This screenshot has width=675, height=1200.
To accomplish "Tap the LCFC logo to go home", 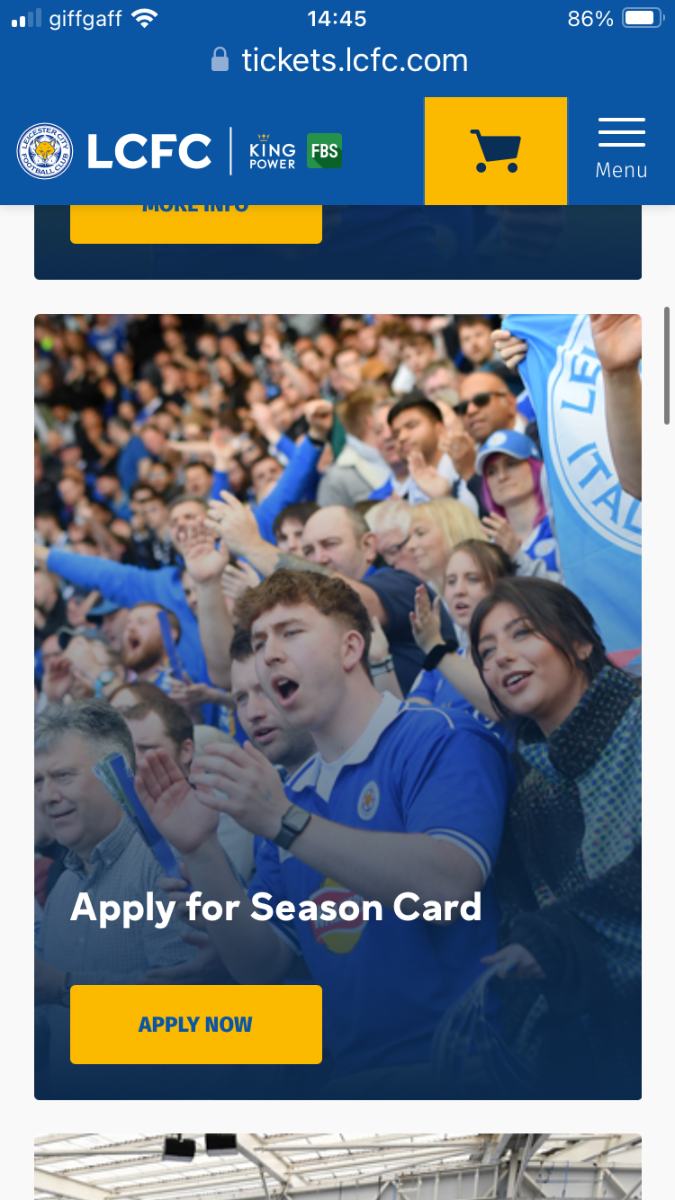I will click(x=114, y=151).
